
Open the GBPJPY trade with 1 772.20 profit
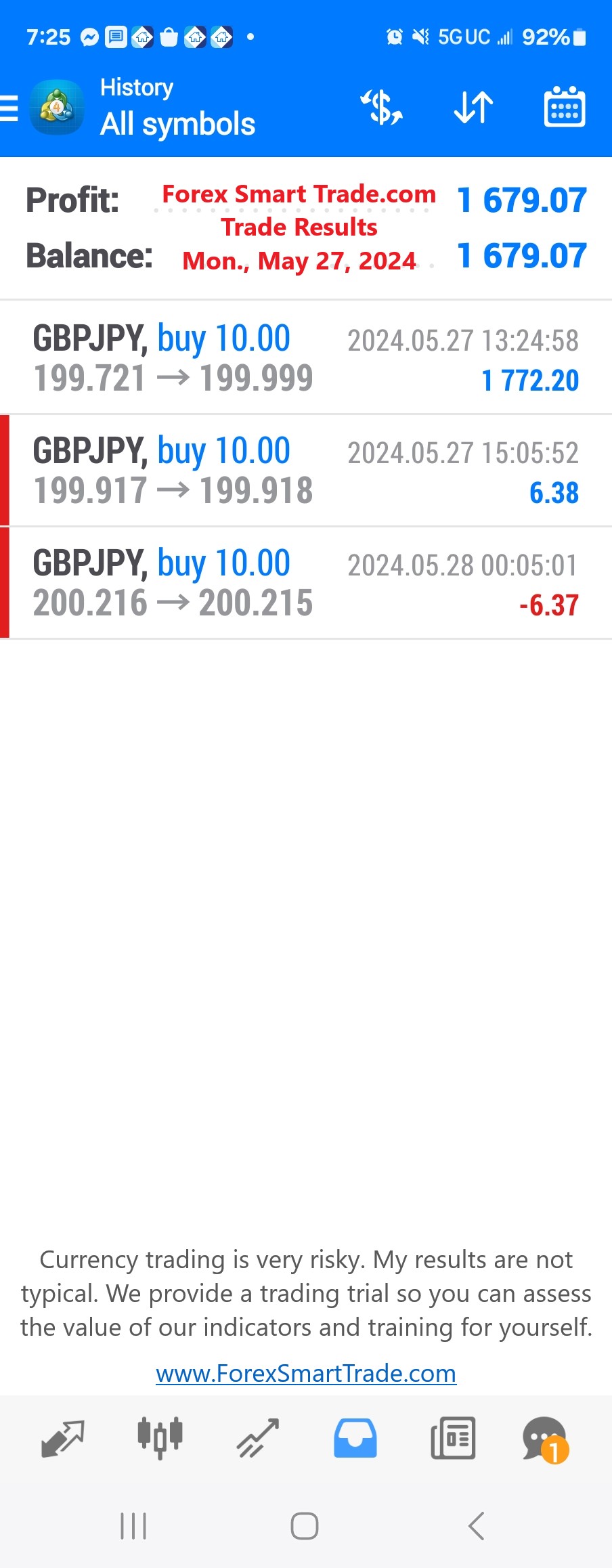pos(306,358)
